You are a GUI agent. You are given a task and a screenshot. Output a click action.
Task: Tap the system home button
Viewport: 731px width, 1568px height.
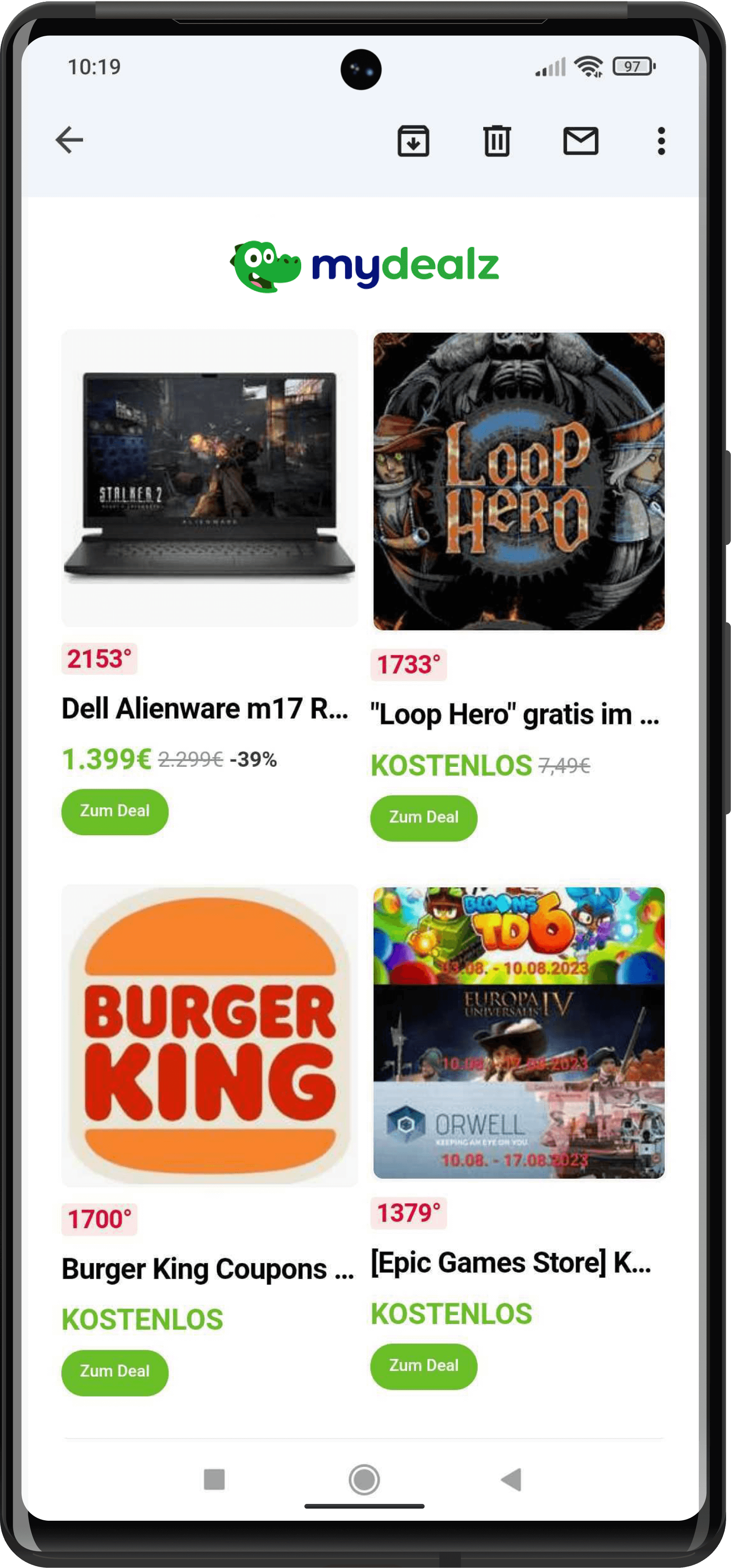364,1479
